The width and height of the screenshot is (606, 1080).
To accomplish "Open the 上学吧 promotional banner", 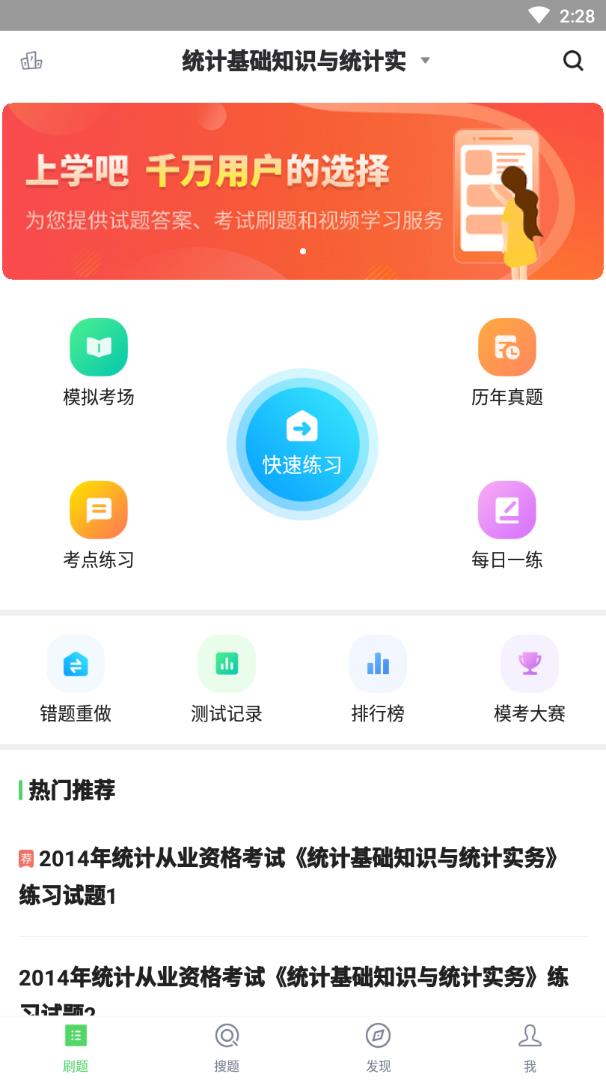I will (x=303, y=191).
